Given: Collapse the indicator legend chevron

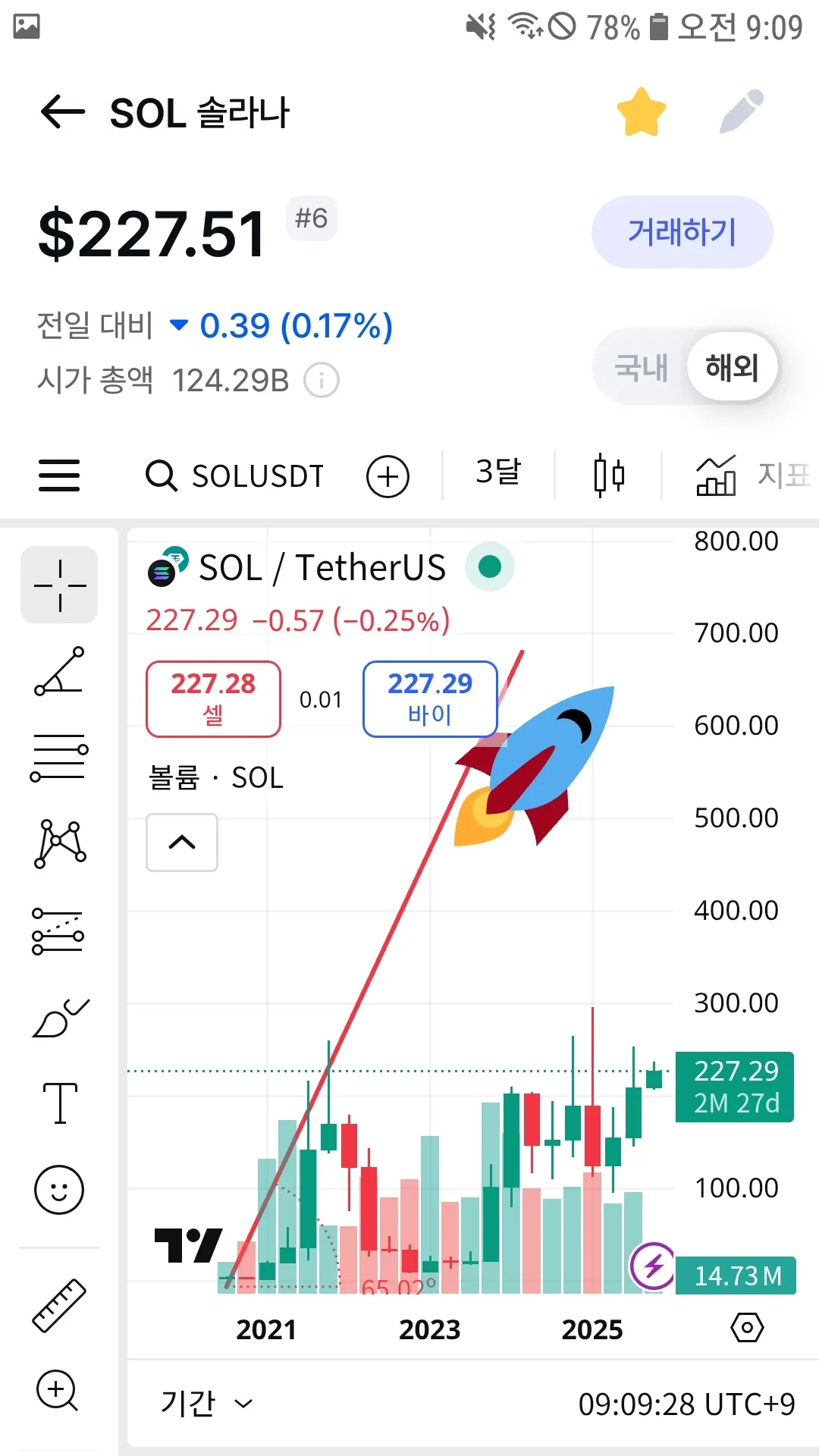Looking at the screenshot, I should 182,843.
